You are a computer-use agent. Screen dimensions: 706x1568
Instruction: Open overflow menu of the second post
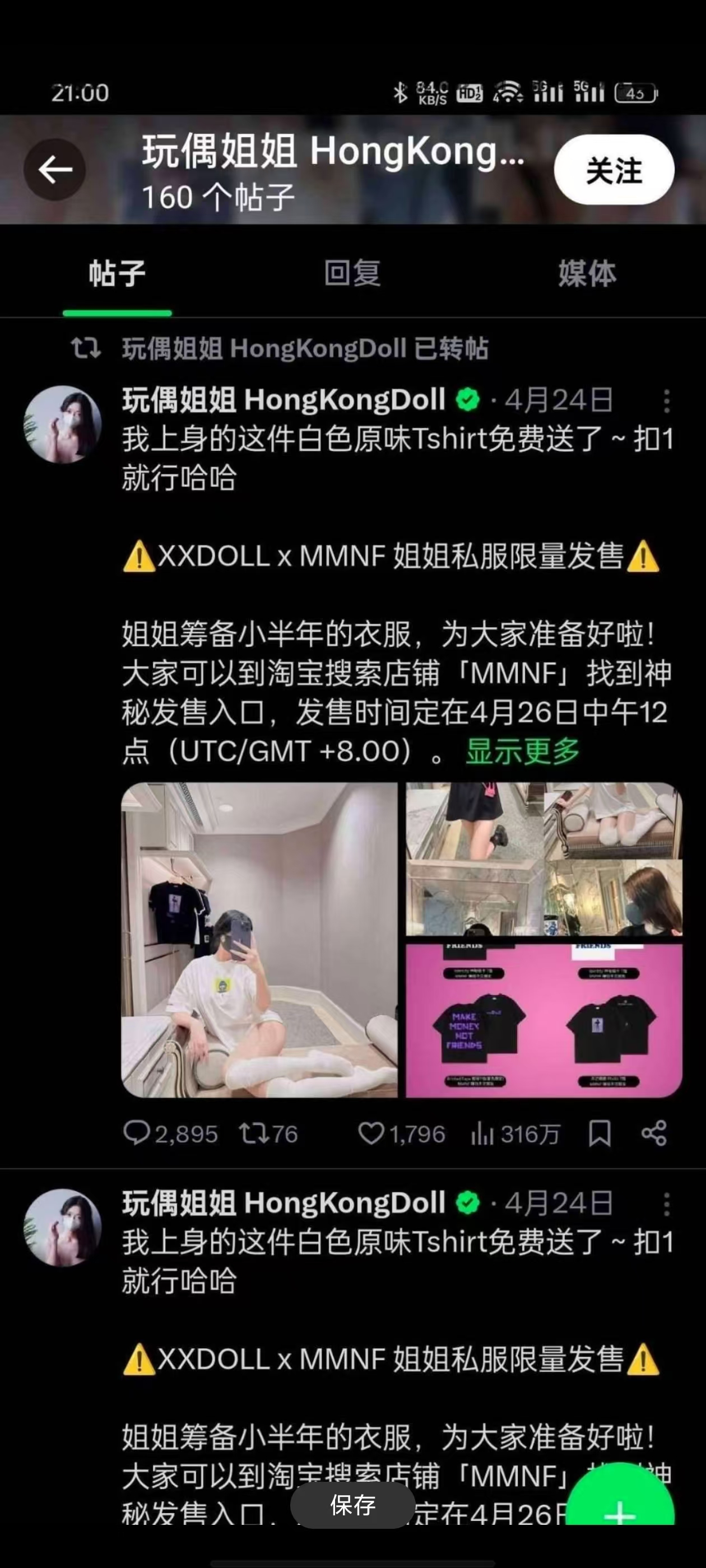(x=666, y=1204)
